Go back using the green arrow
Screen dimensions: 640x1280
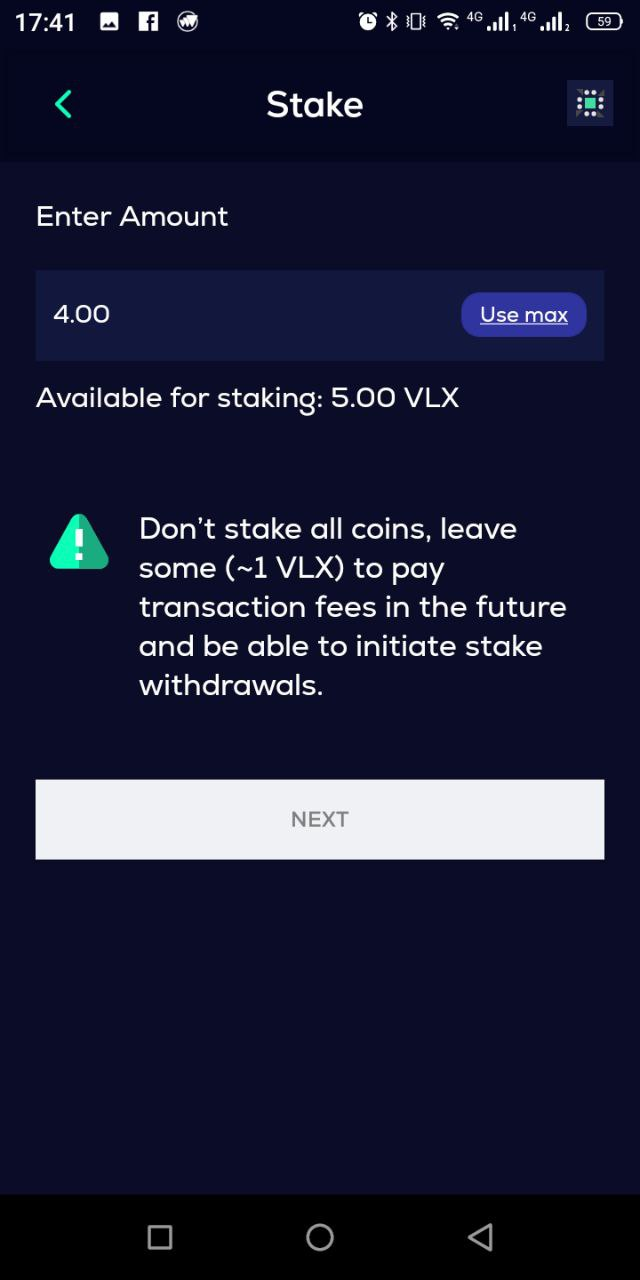pyautogui.click(x=63, y=104)
